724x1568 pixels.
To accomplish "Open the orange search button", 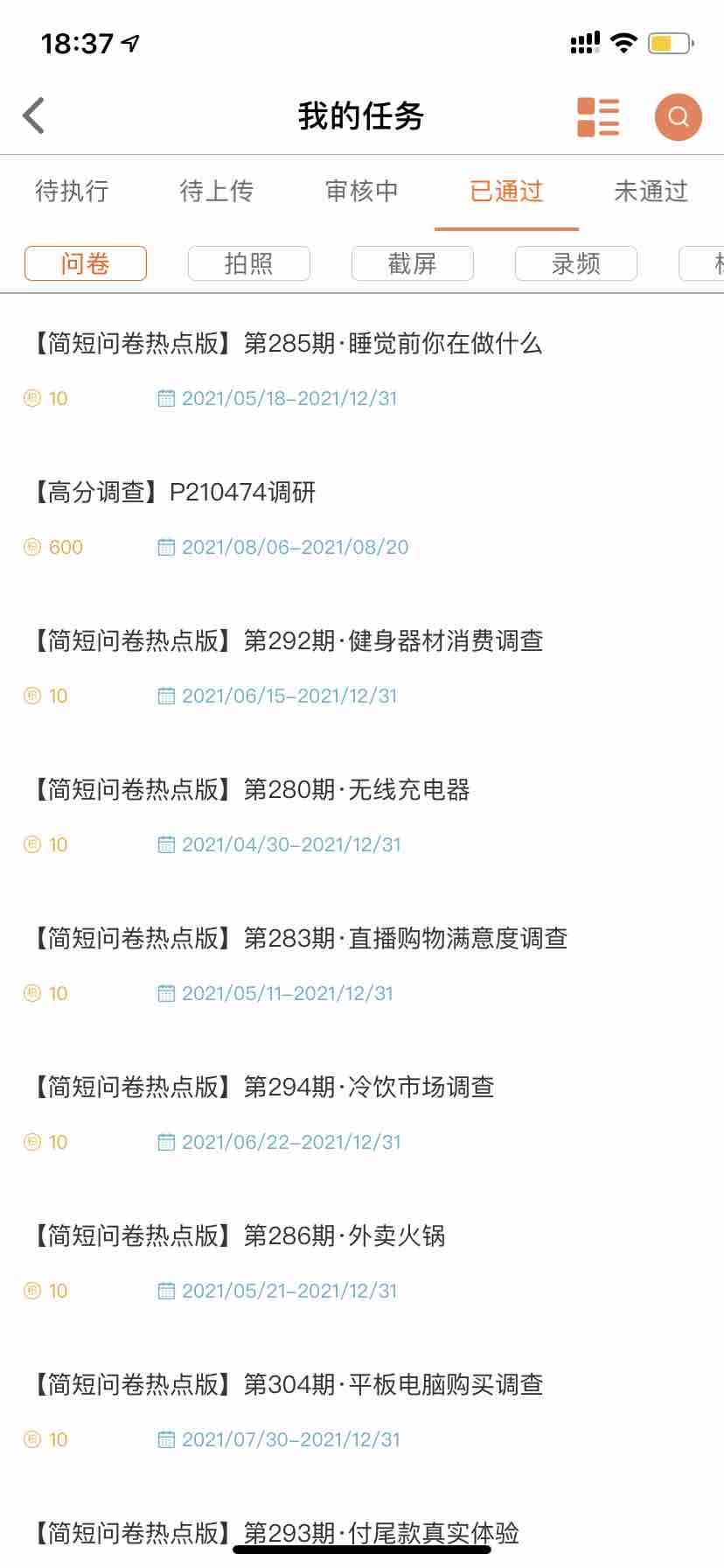I will [678, 116].
